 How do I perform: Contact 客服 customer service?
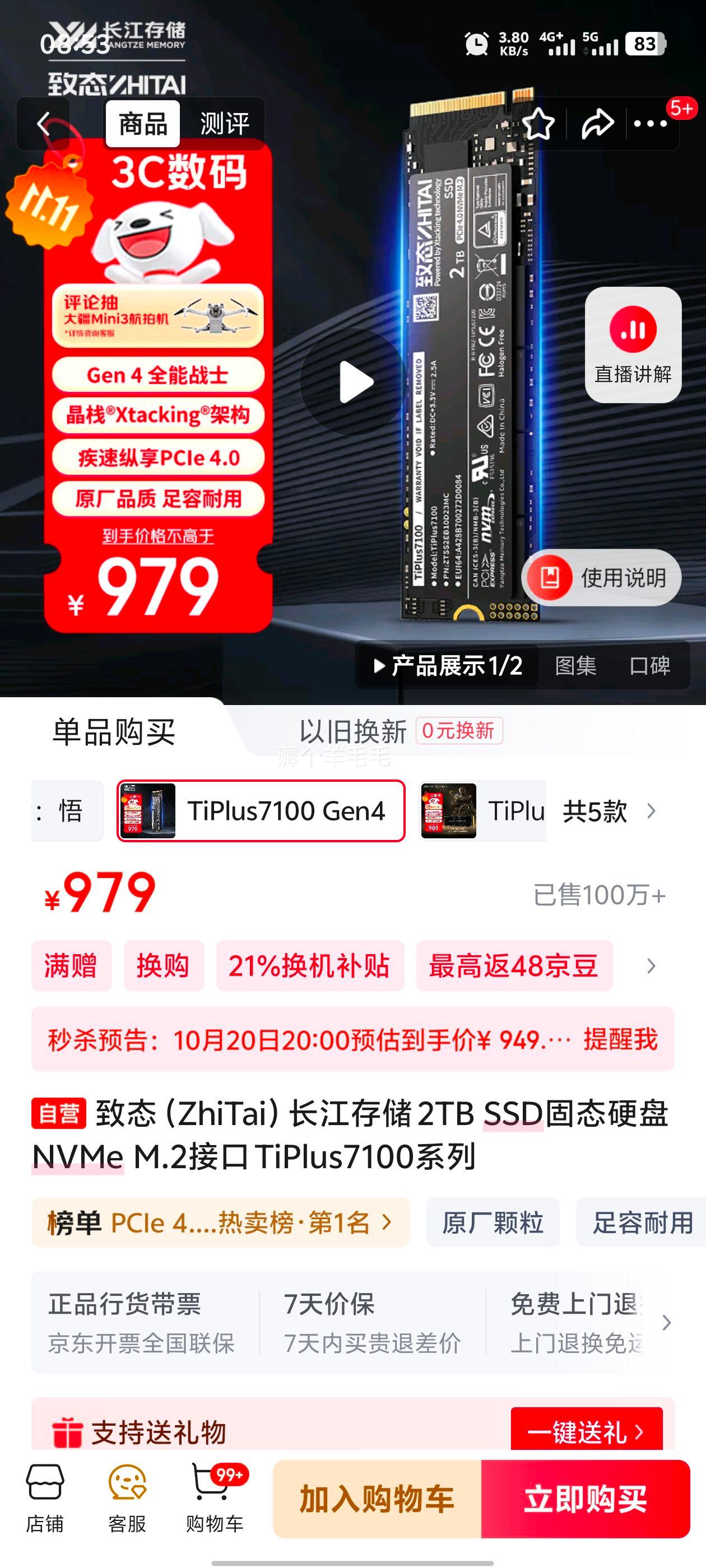tap(127, 1499)
